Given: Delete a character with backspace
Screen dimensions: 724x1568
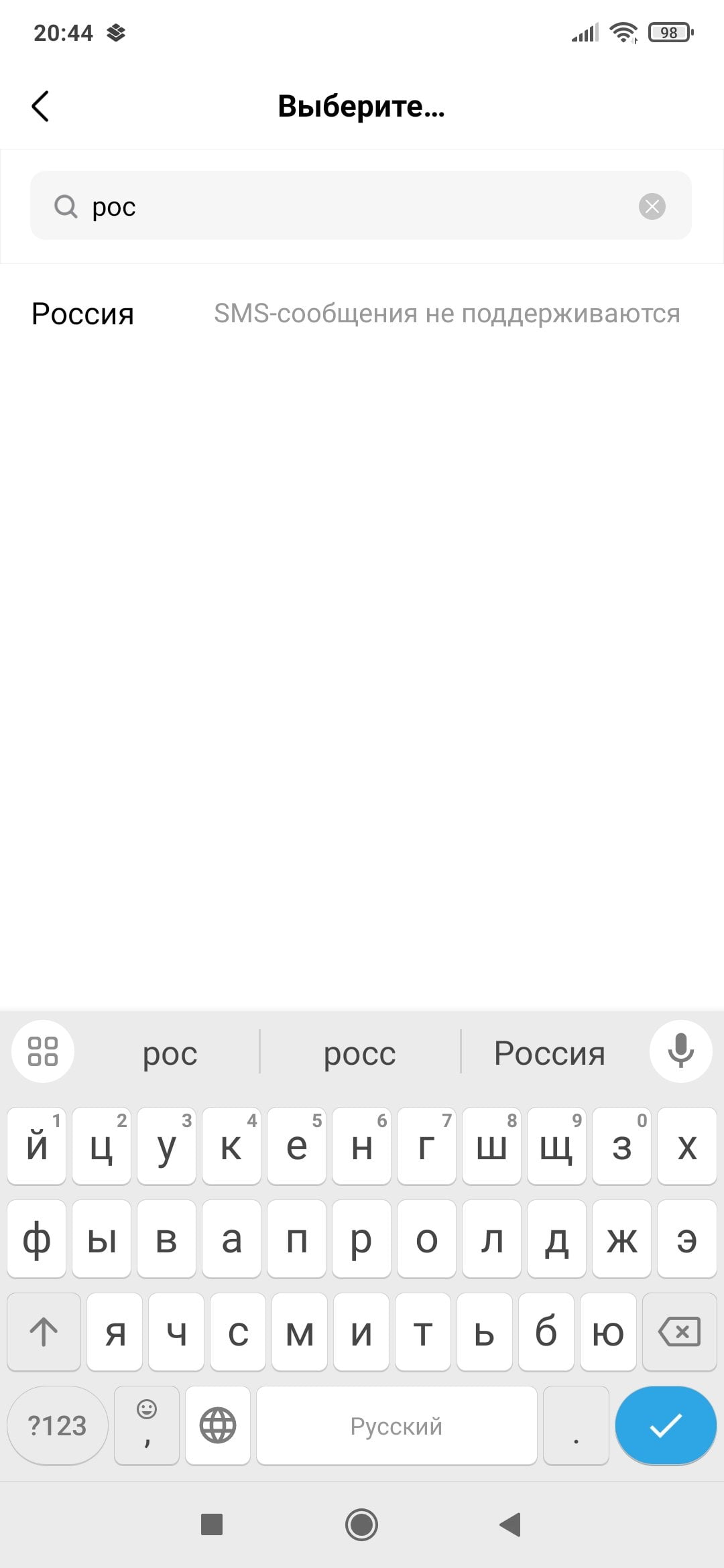Looking at the screenshot, I should (x=680, y=1332).
